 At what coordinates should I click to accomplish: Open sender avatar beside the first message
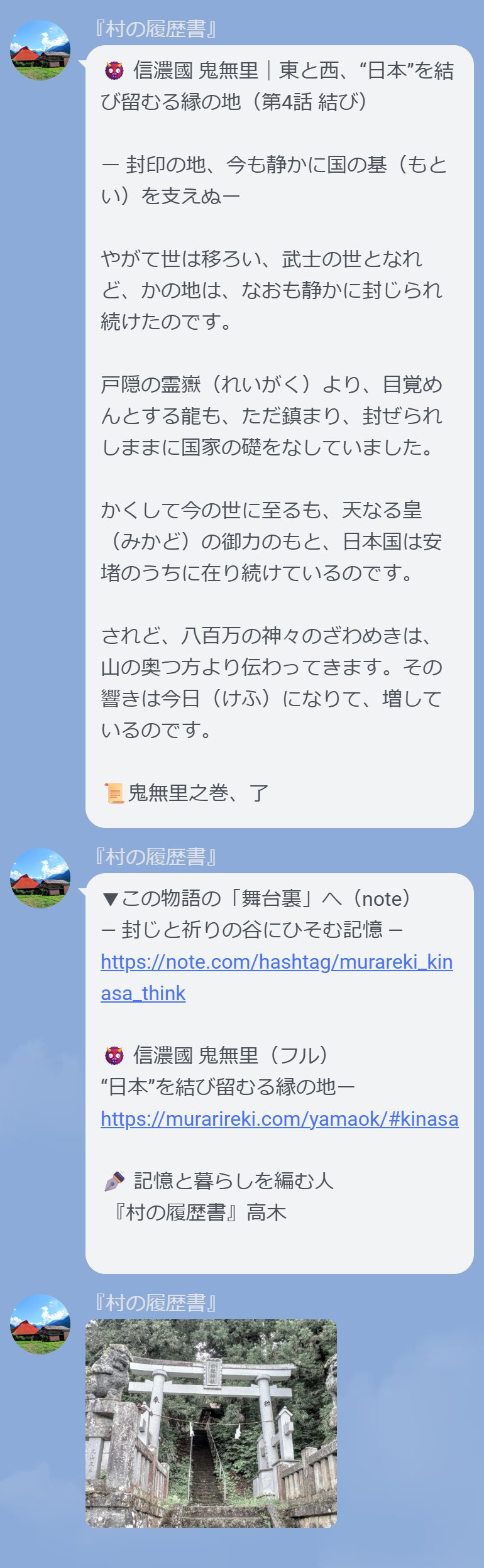point(40,50)
